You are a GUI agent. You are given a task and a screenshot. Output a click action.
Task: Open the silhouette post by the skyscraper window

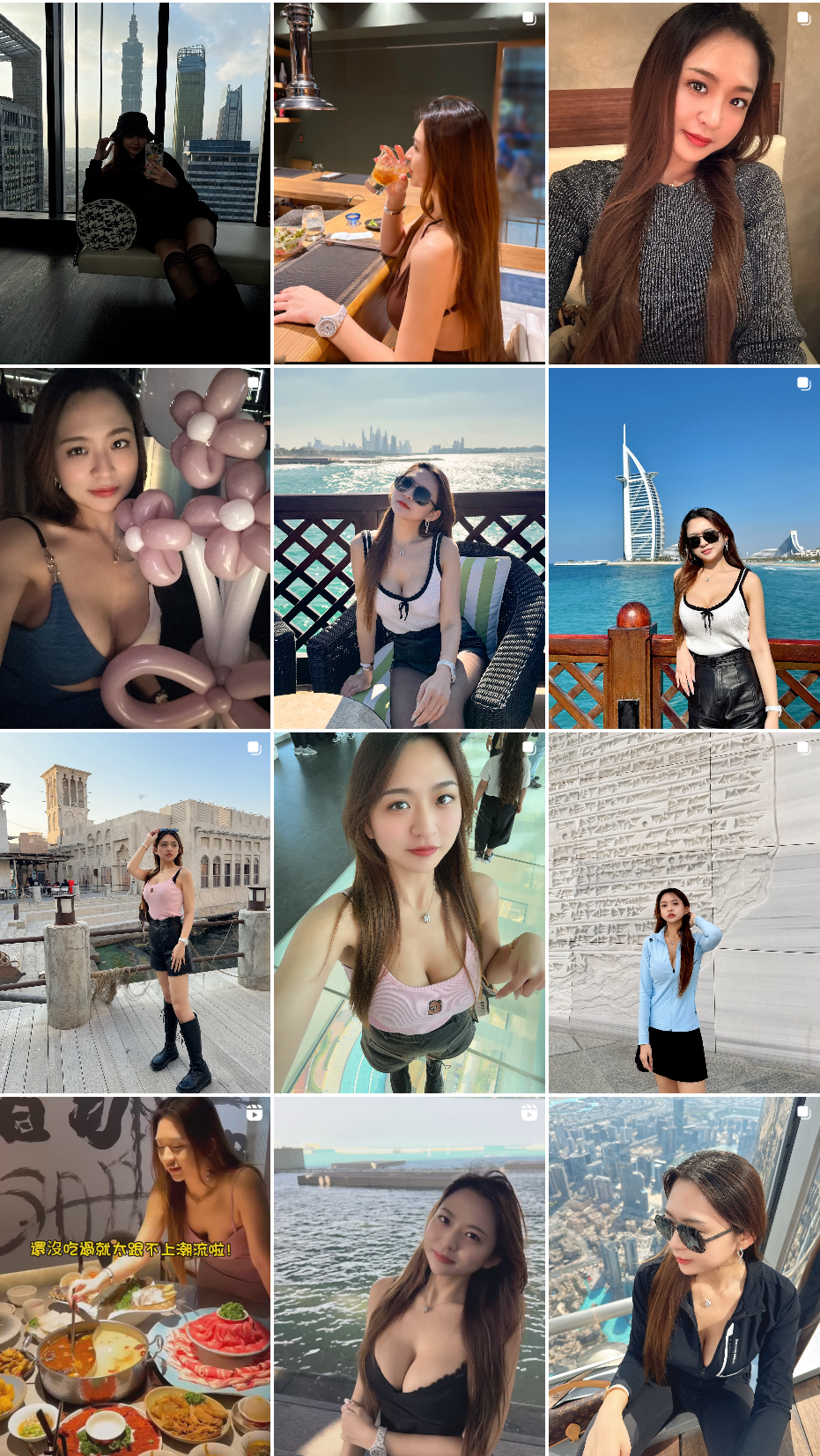(x=135, y=183)
